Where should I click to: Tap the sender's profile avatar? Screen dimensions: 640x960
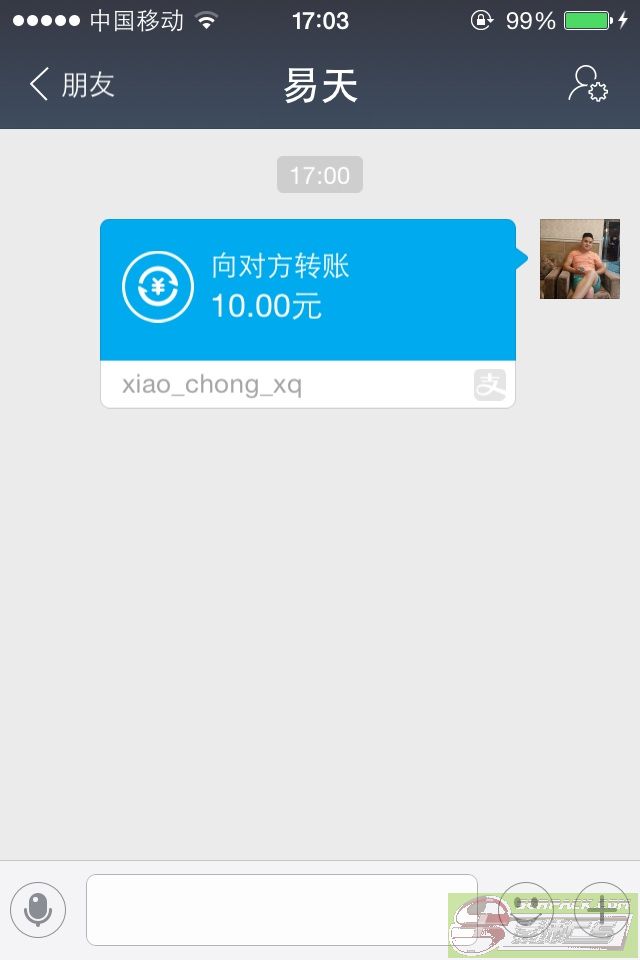[x=579, y=259]
